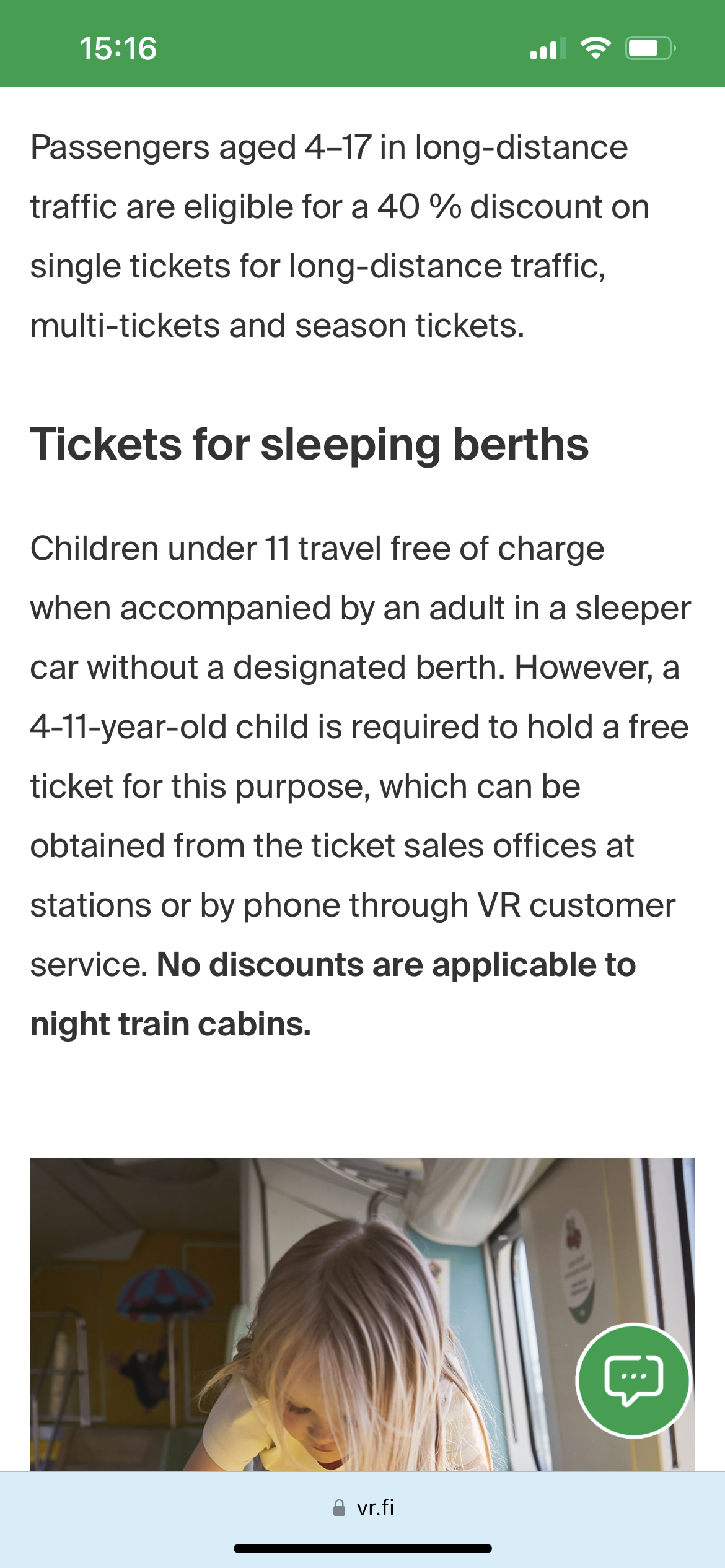The height and width of the screenshot is (1568, 725).
Task: Tap the vr.fi address bar
Action: point(363,1507)
